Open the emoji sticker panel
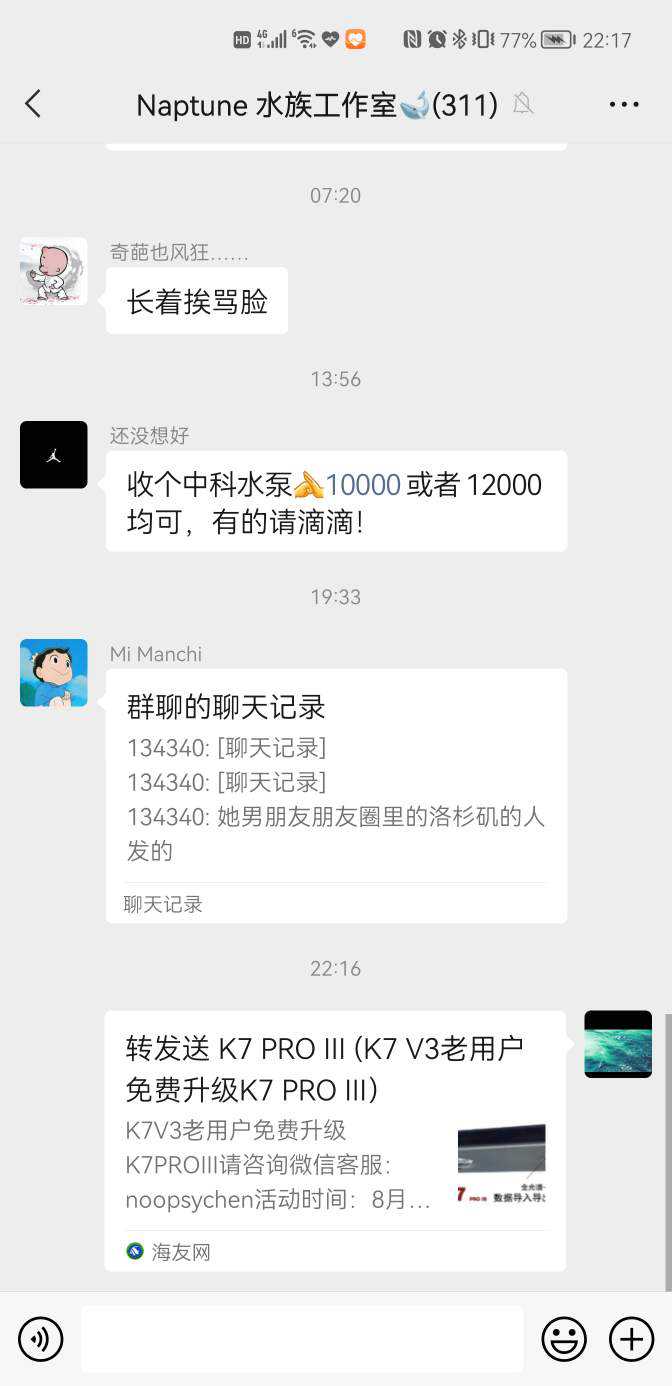 coord(564,1338)
